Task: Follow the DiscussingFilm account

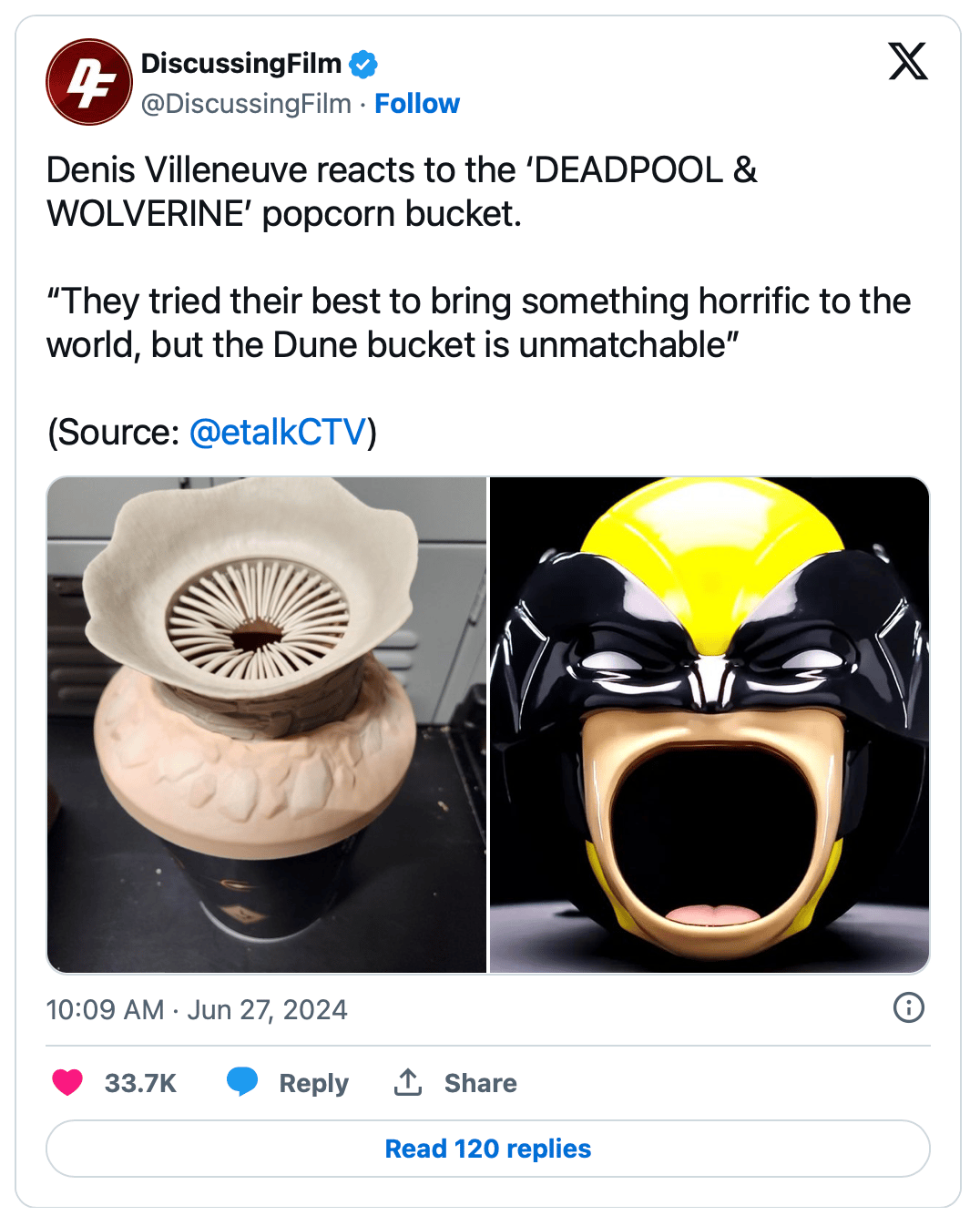Action: tap(417, 104)
